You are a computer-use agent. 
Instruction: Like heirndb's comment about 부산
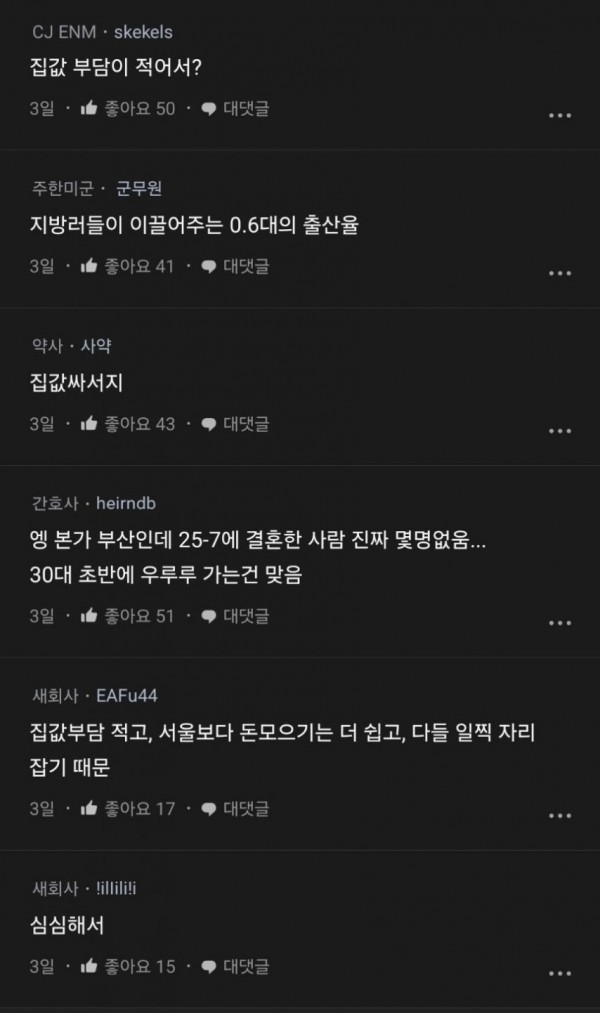pyautogui.click(x=128, y=616)
